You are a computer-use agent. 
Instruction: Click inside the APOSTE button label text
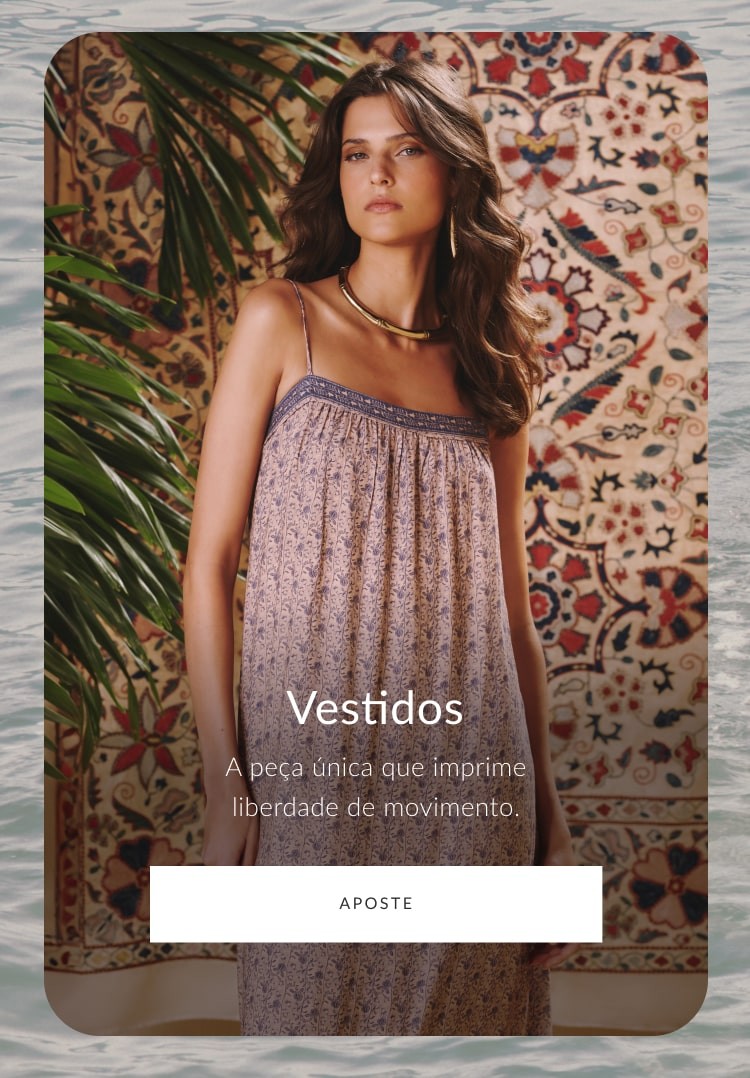(375, 903)
